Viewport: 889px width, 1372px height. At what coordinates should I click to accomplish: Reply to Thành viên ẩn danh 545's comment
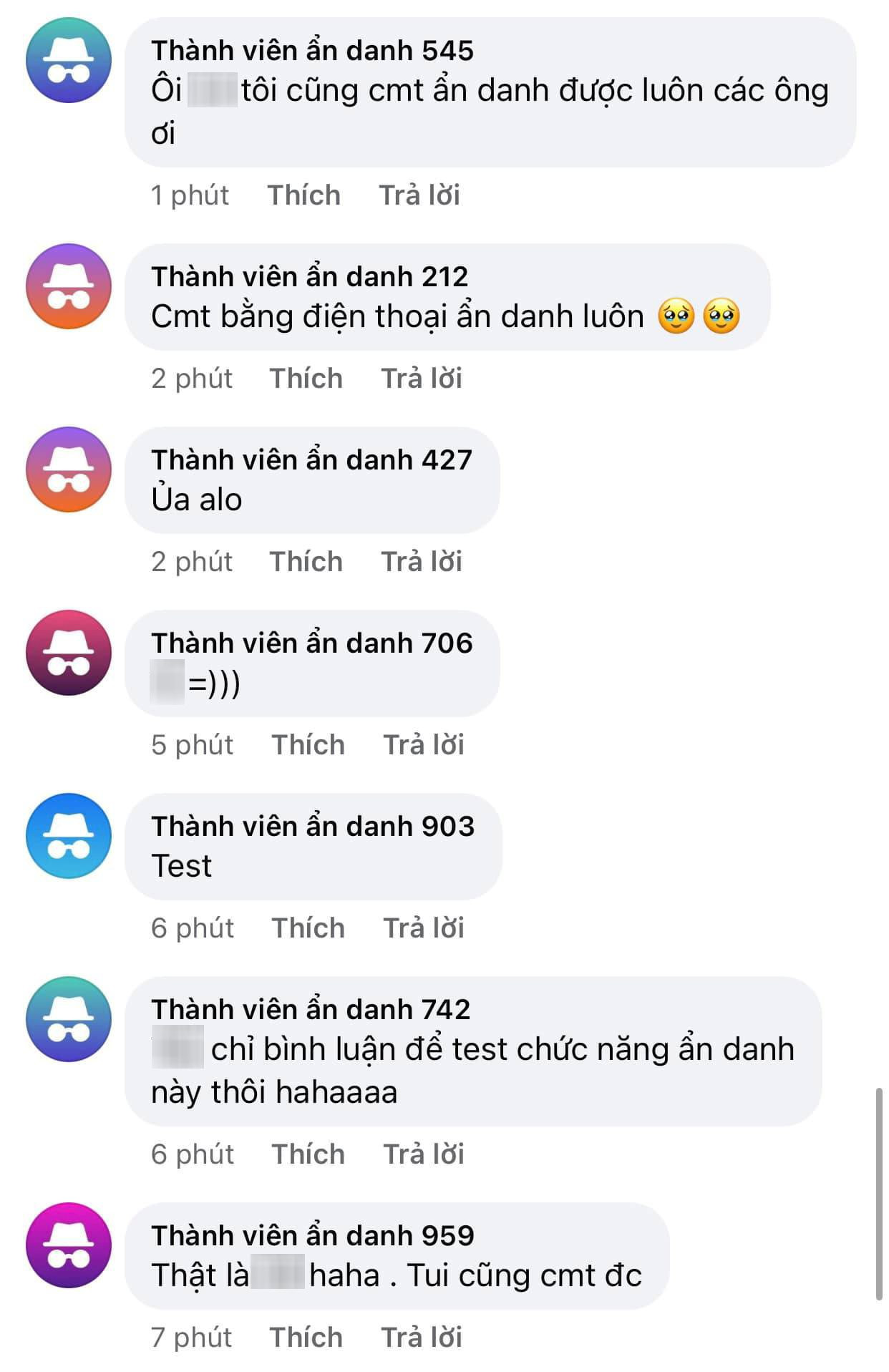coord(419,195)
